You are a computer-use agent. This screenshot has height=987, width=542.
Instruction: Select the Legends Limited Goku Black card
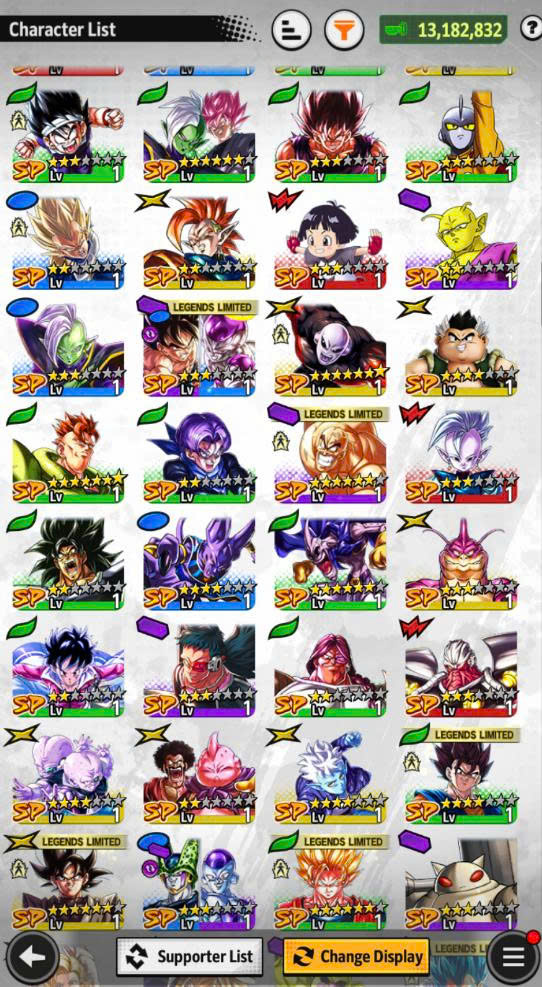(x=69, y=884)
